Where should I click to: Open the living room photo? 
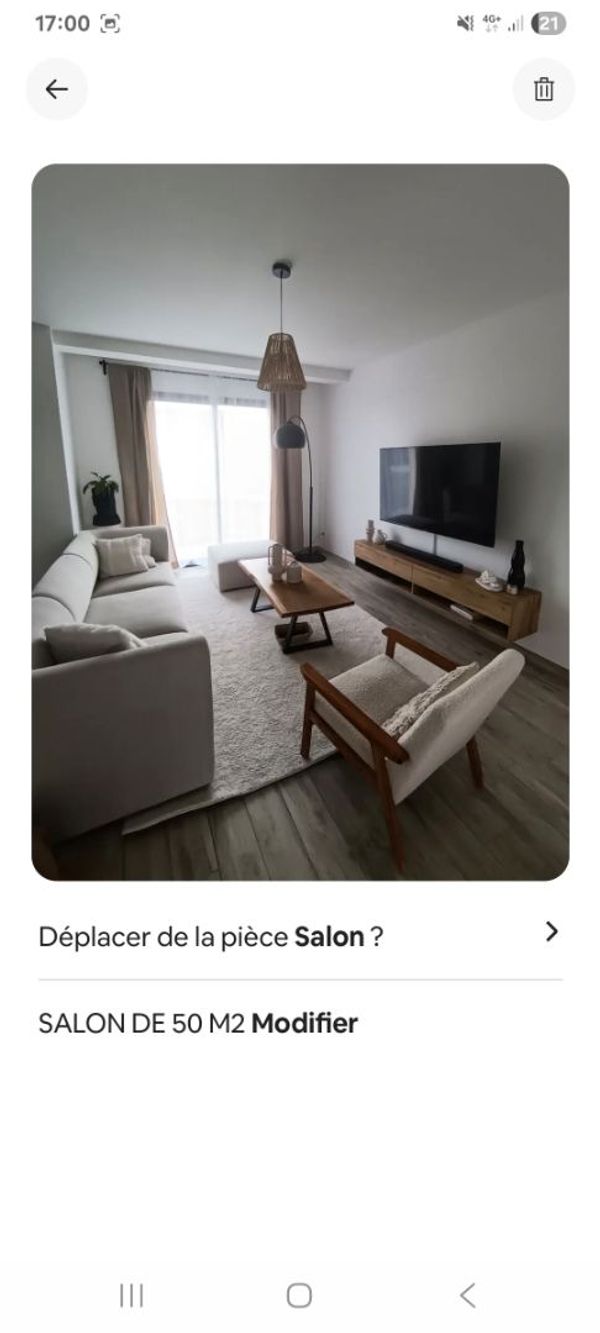(x=300, y=522)
